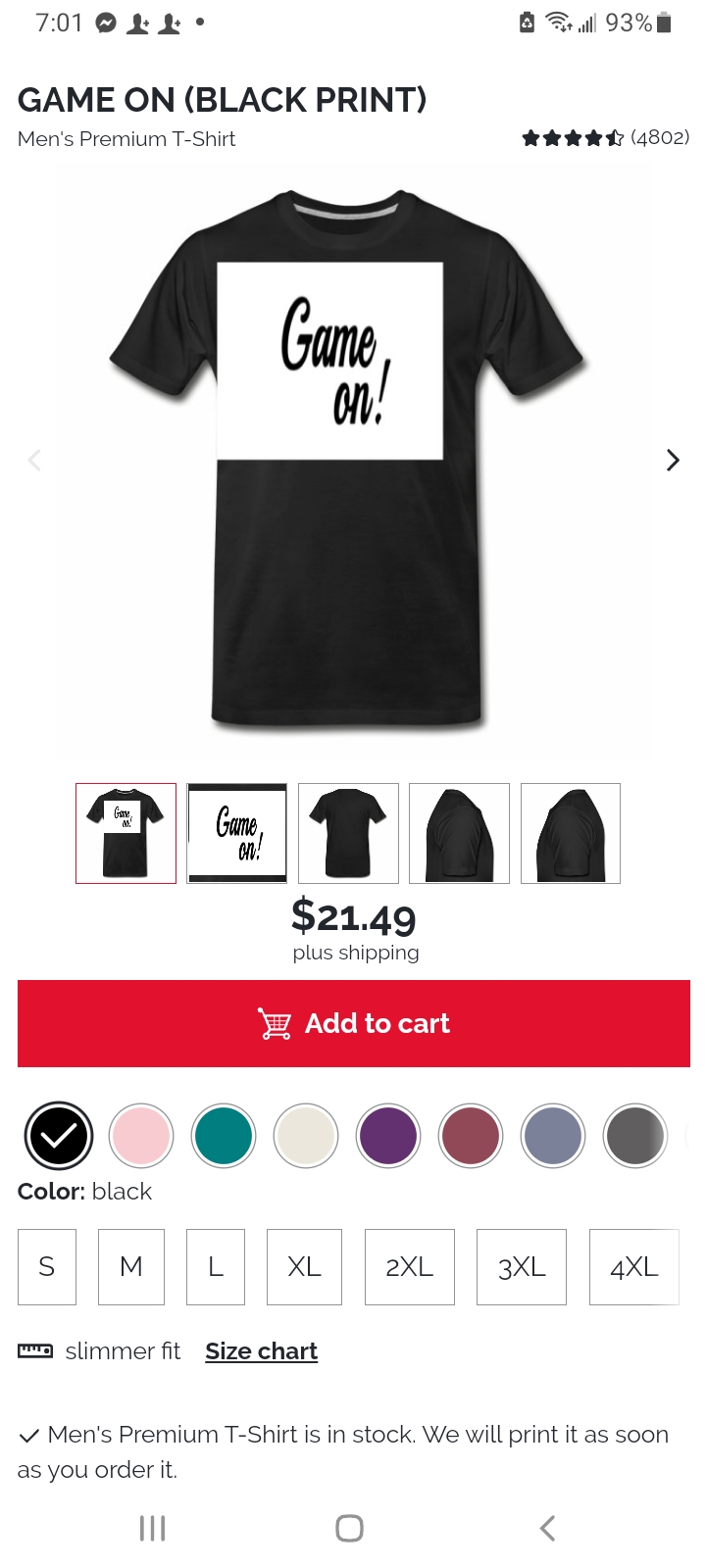Add the t-shirt to cart
The width and height of the screenshot is (706, 1568).
(353, 1023)
